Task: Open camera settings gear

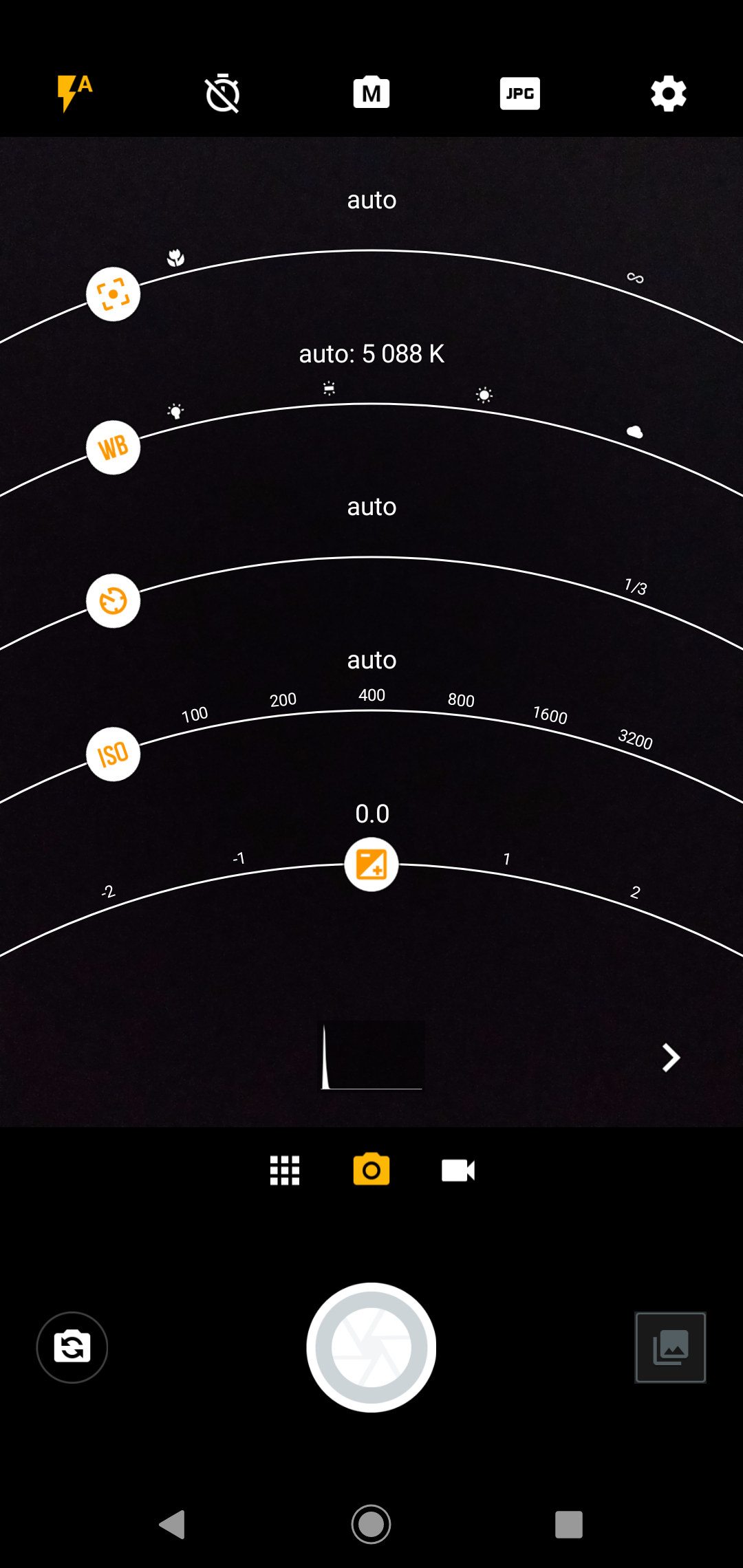Action: [x=669, y=94]
